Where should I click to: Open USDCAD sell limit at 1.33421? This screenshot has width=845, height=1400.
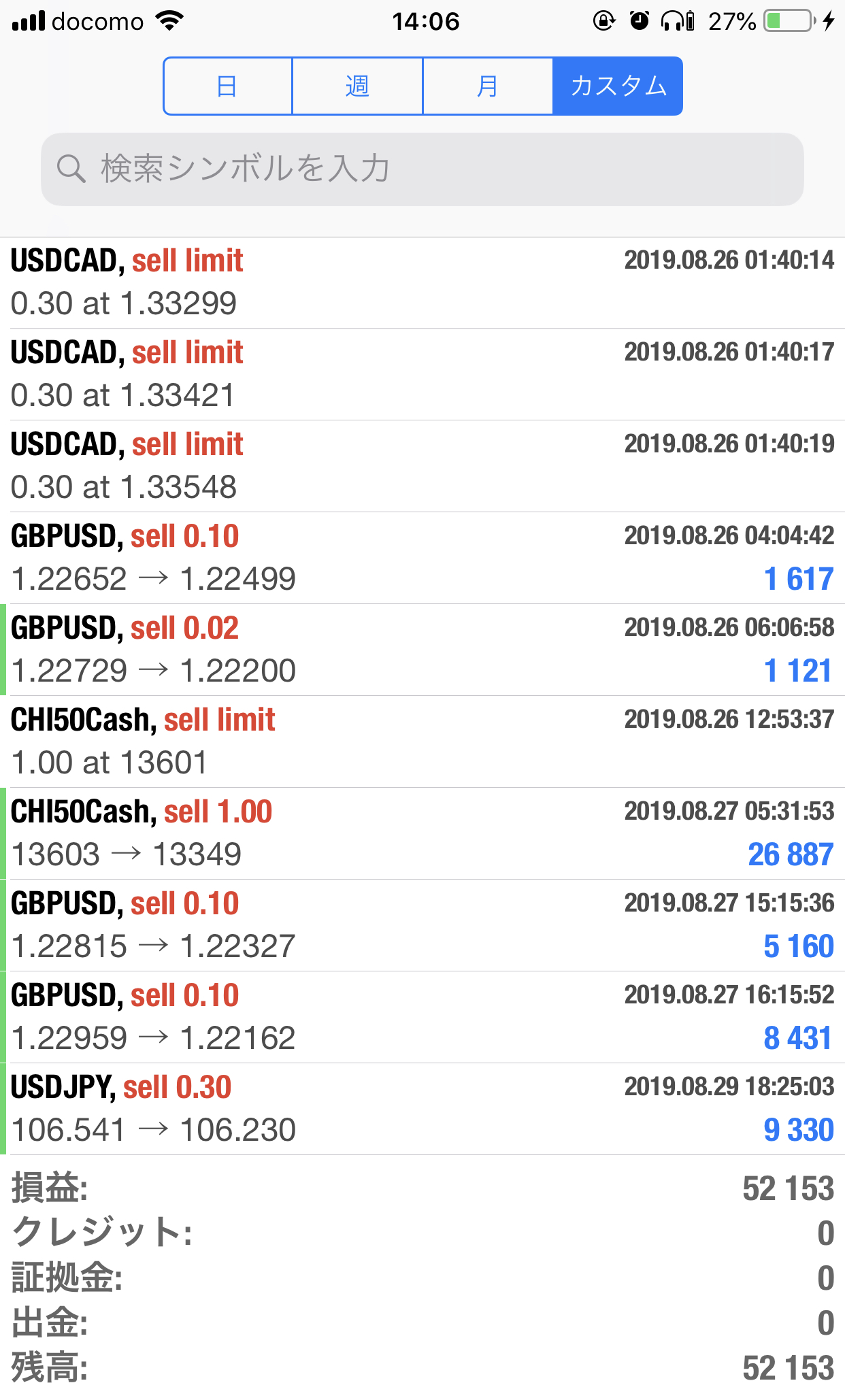[x=422, y=374]
